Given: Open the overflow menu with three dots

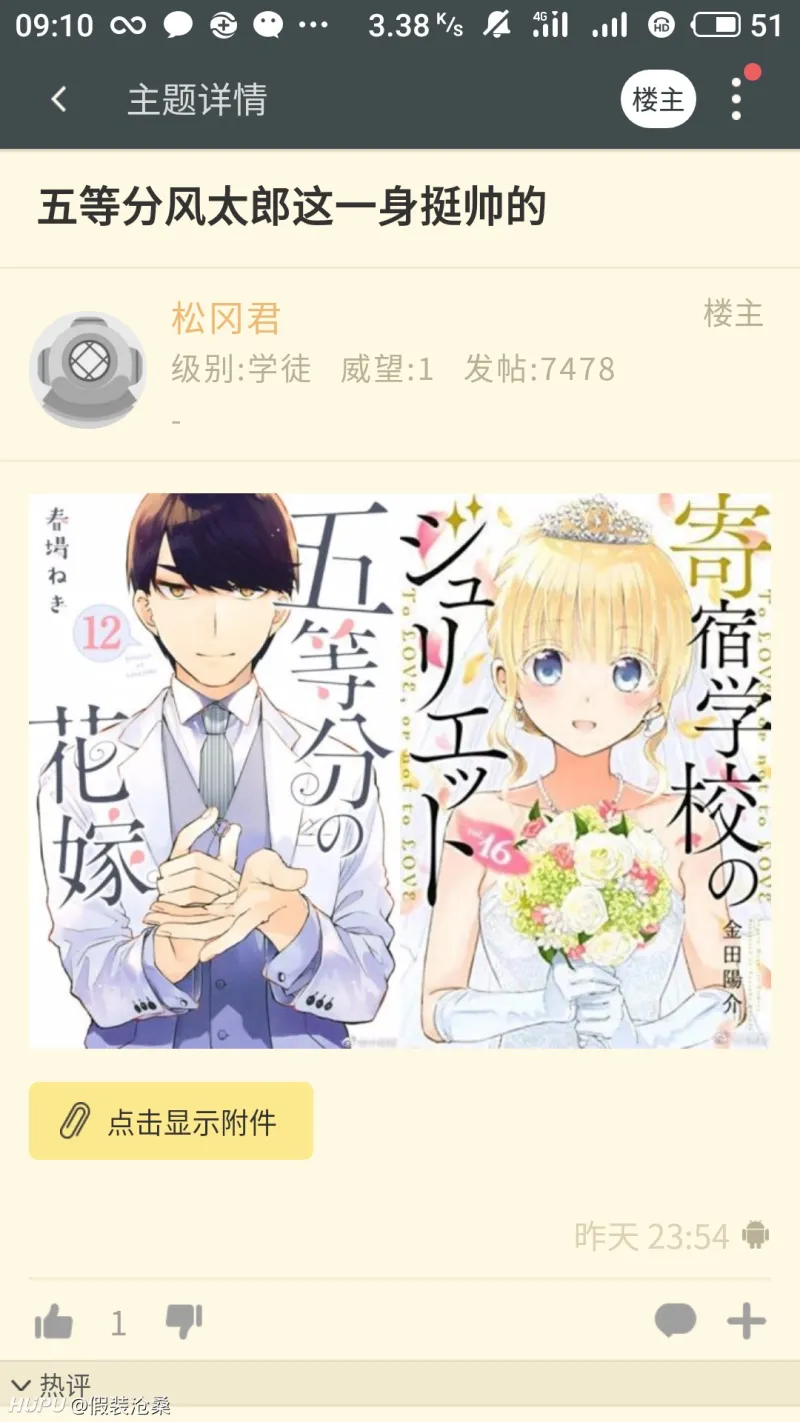Looking at the screenshot, I should pos(736,100).
